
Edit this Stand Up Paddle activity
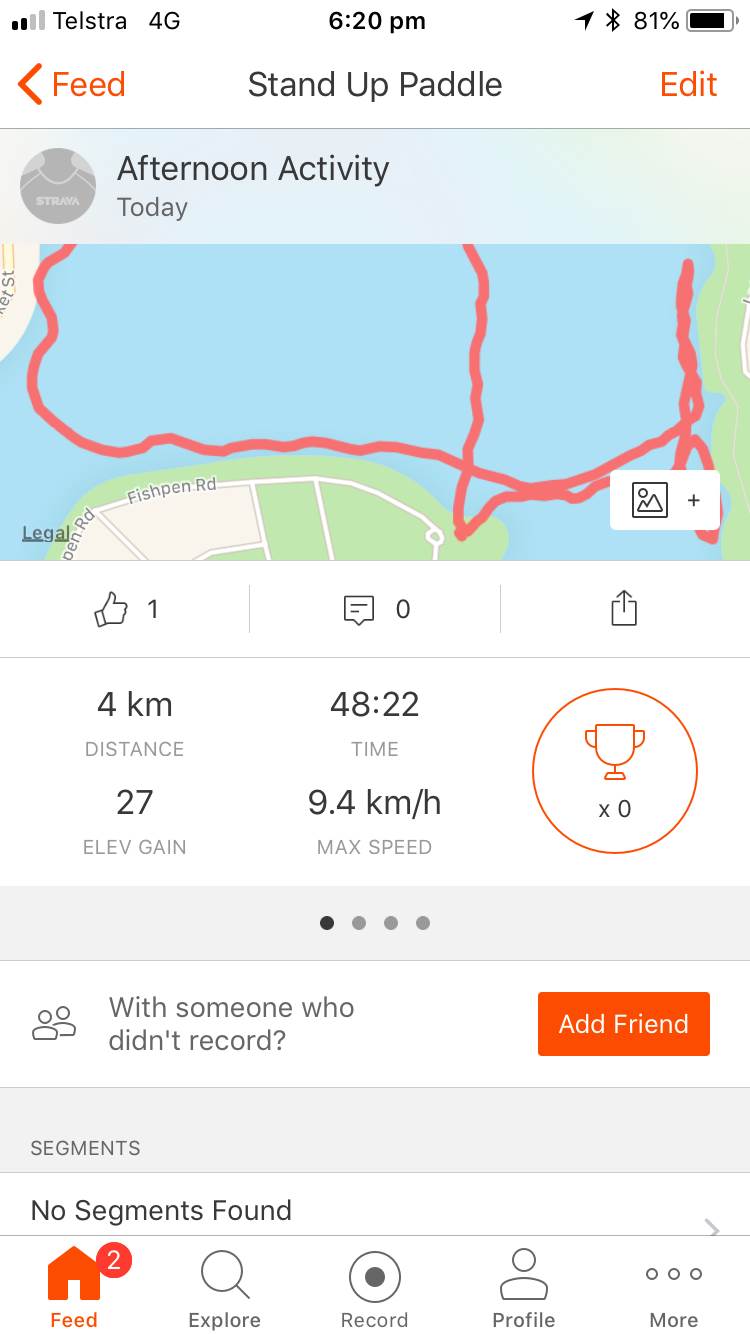click(x=688, y=85)
